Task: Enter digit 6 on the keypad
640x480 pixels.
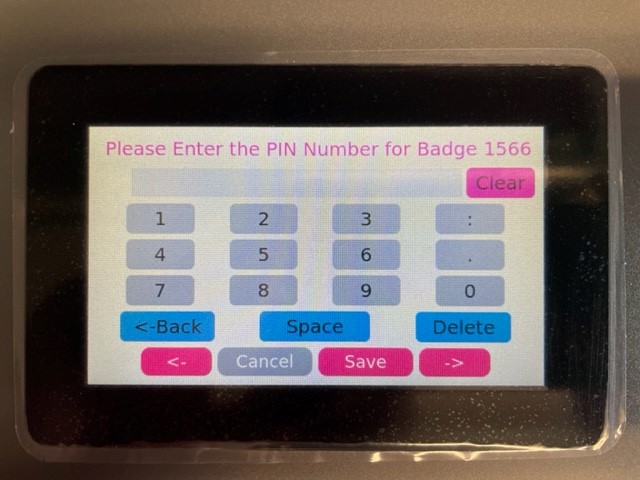Action: (366, 255)
